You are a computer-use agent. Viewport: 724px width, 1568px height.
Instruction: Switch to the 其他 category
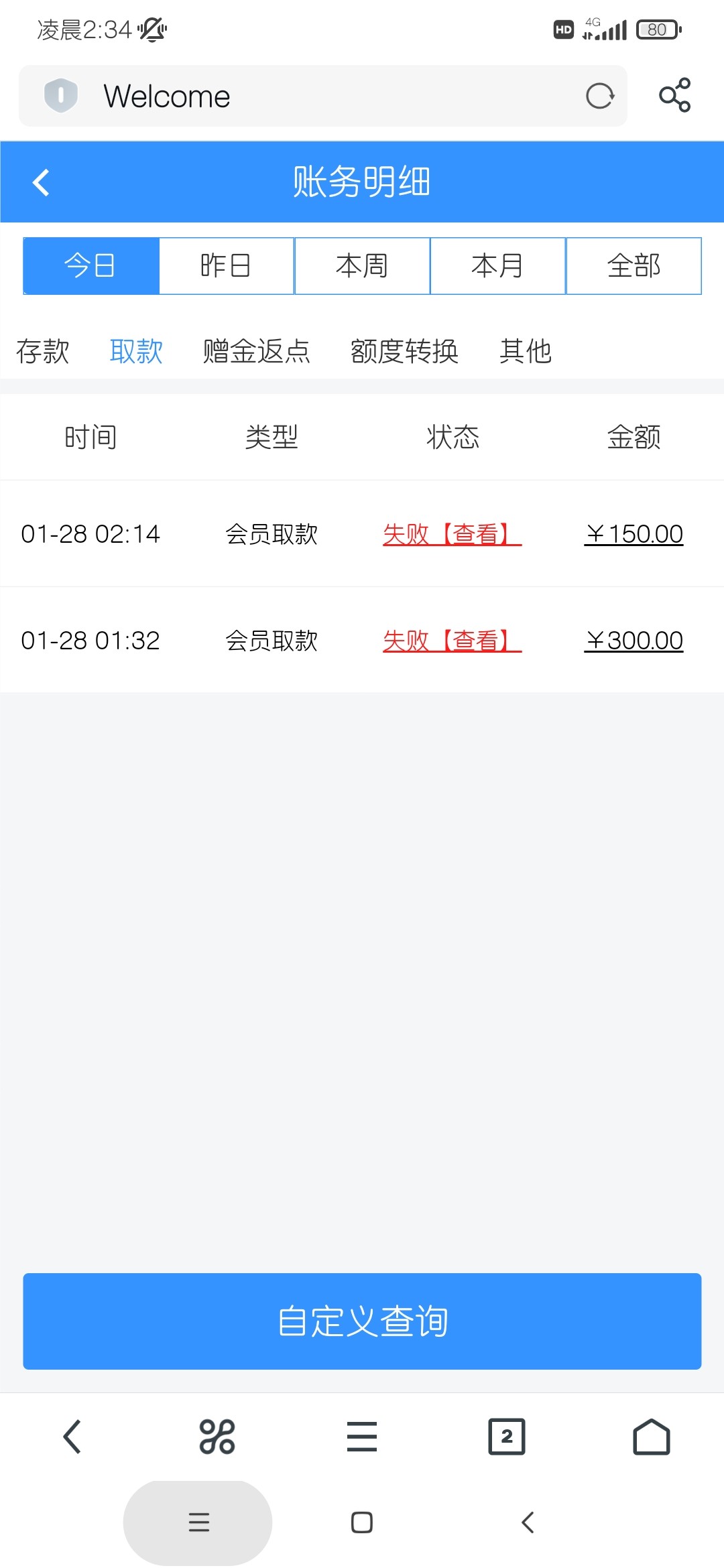[x=526, y=351]
